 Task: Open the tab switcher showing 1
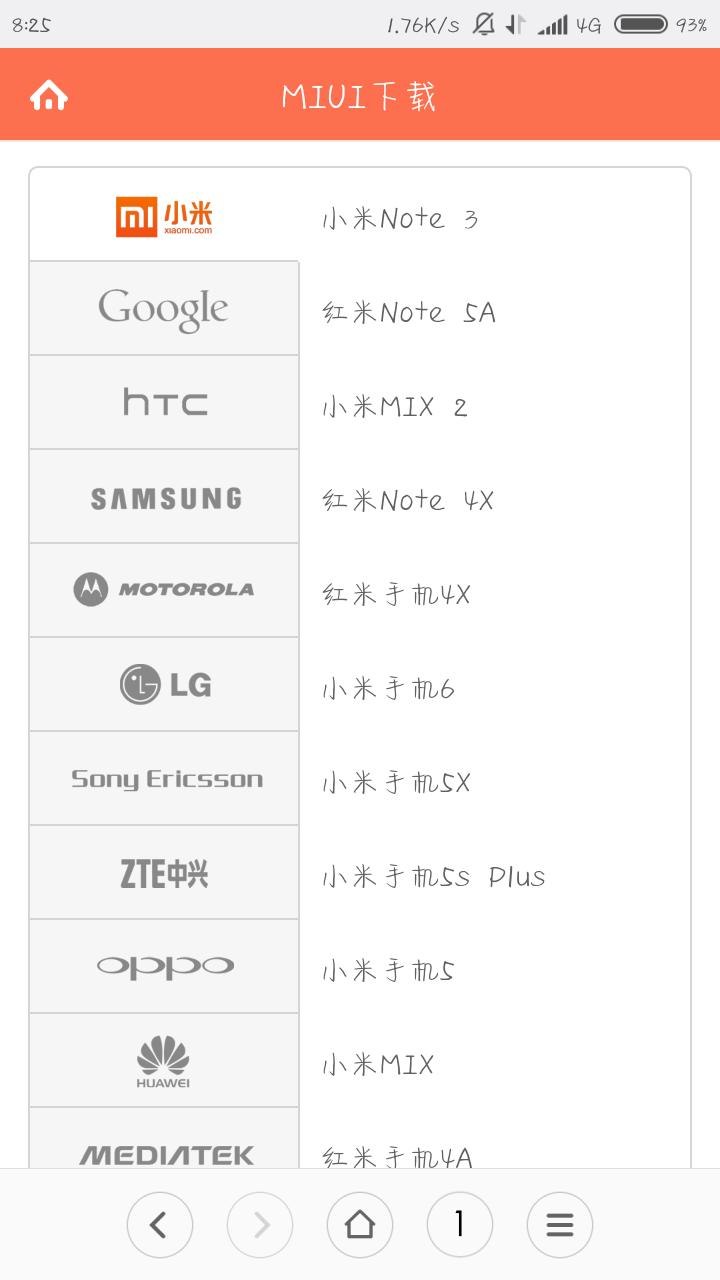[x=460, y=1224]
